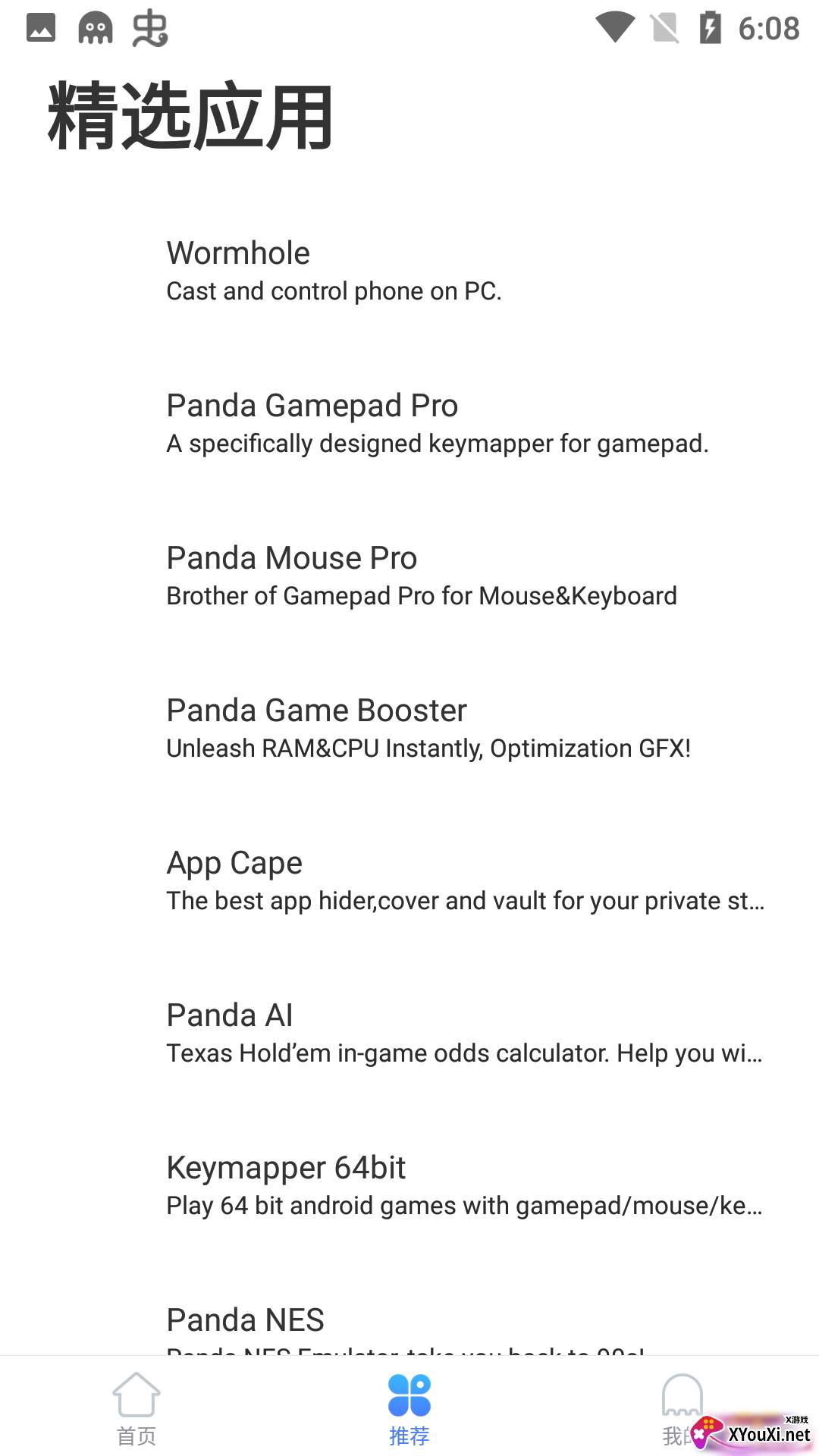Open Keymapper 64bit entry

click(x=409, y=1185)
